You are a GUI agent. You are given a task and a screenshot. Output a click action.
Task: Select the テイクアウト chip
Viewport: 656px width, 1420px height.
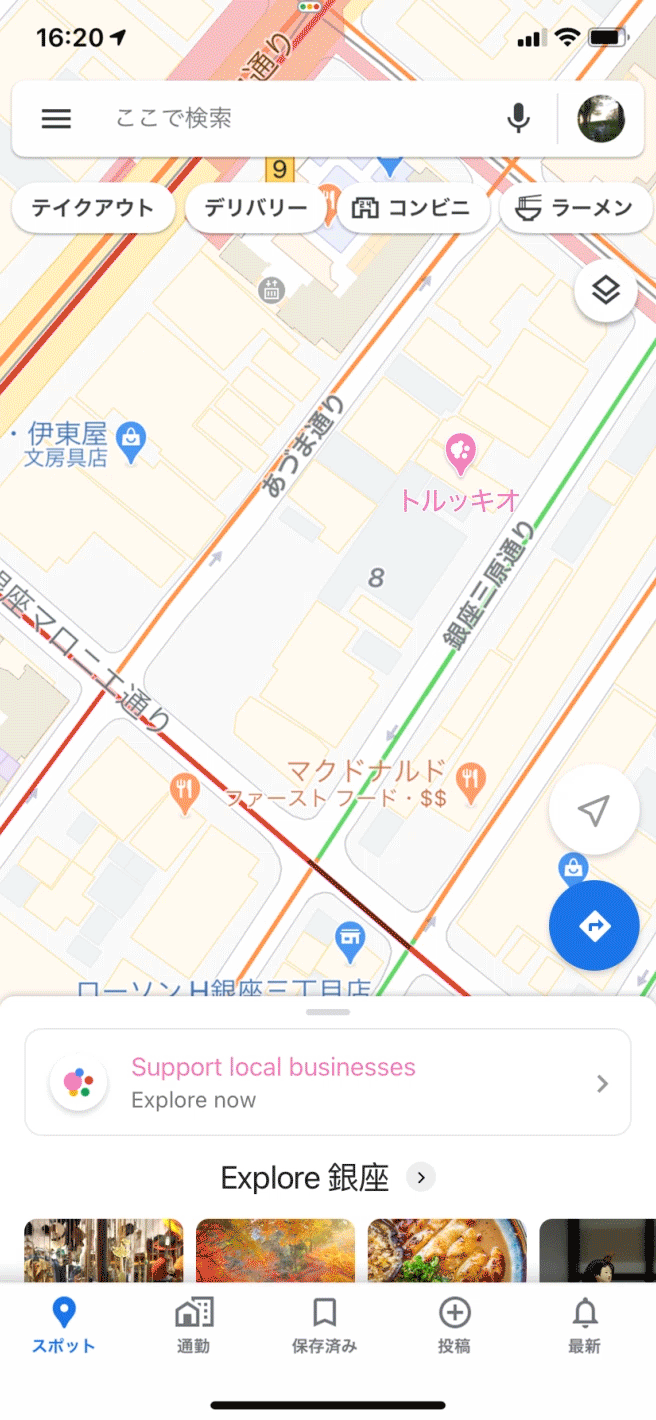[93, 208]
